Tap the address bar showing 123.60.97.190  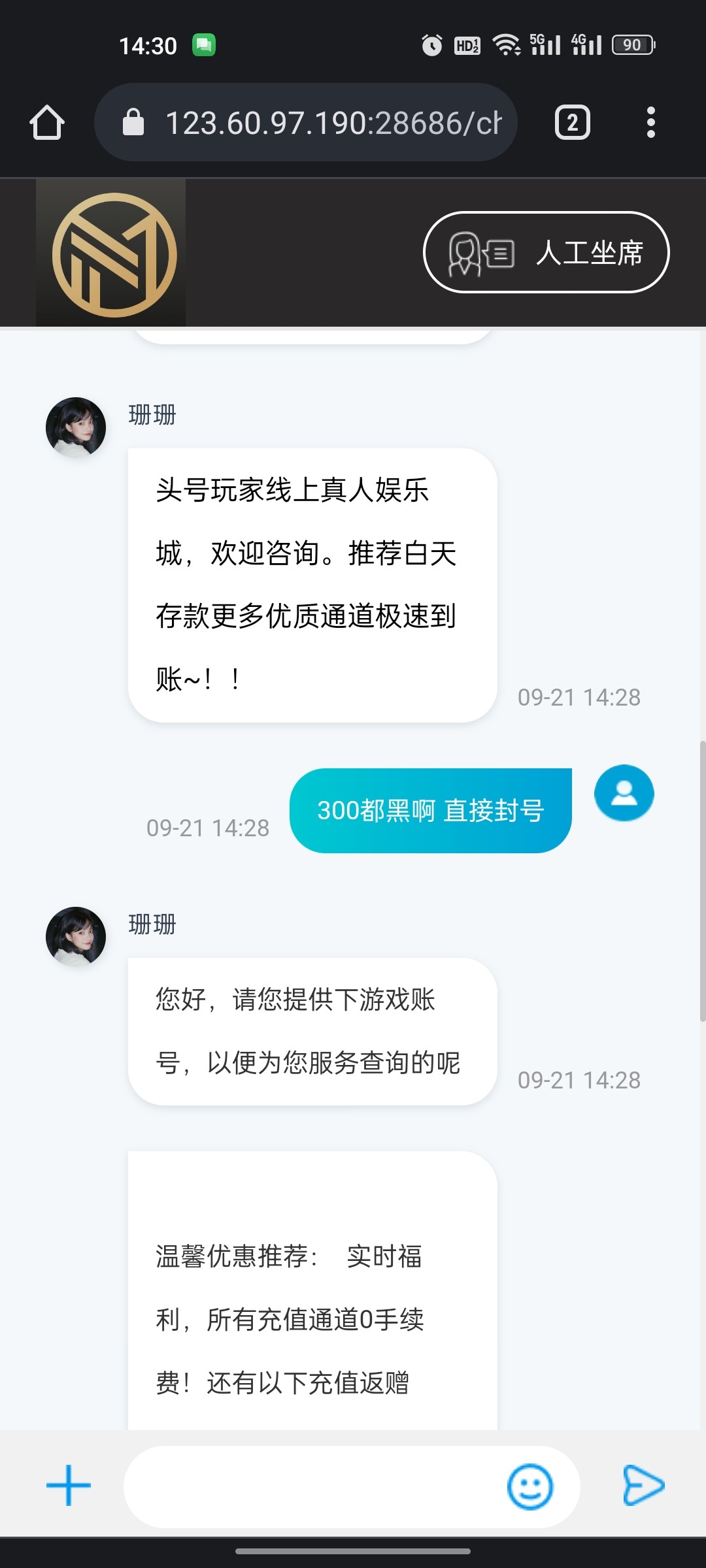pos(306,122)
